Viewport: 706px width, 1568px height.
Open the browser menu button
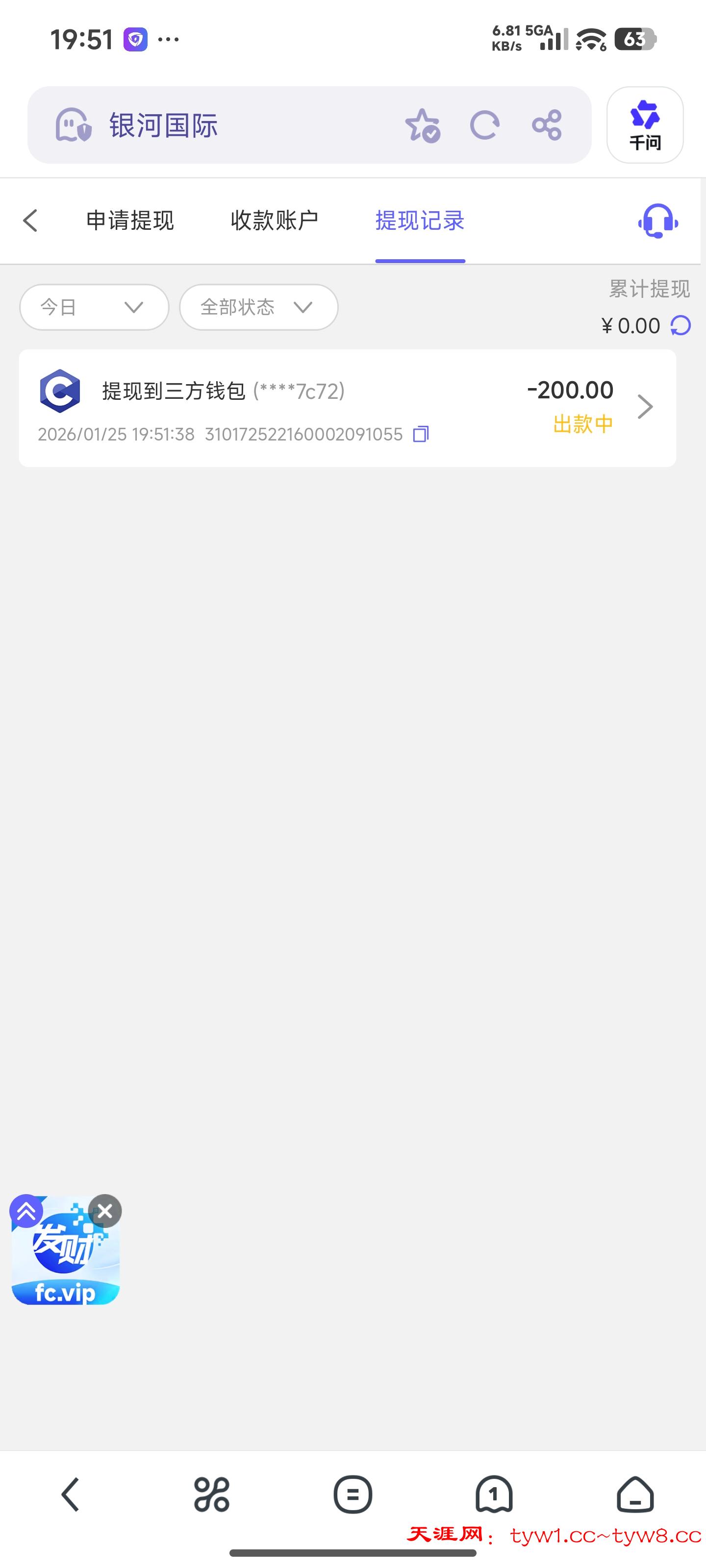353,1494
